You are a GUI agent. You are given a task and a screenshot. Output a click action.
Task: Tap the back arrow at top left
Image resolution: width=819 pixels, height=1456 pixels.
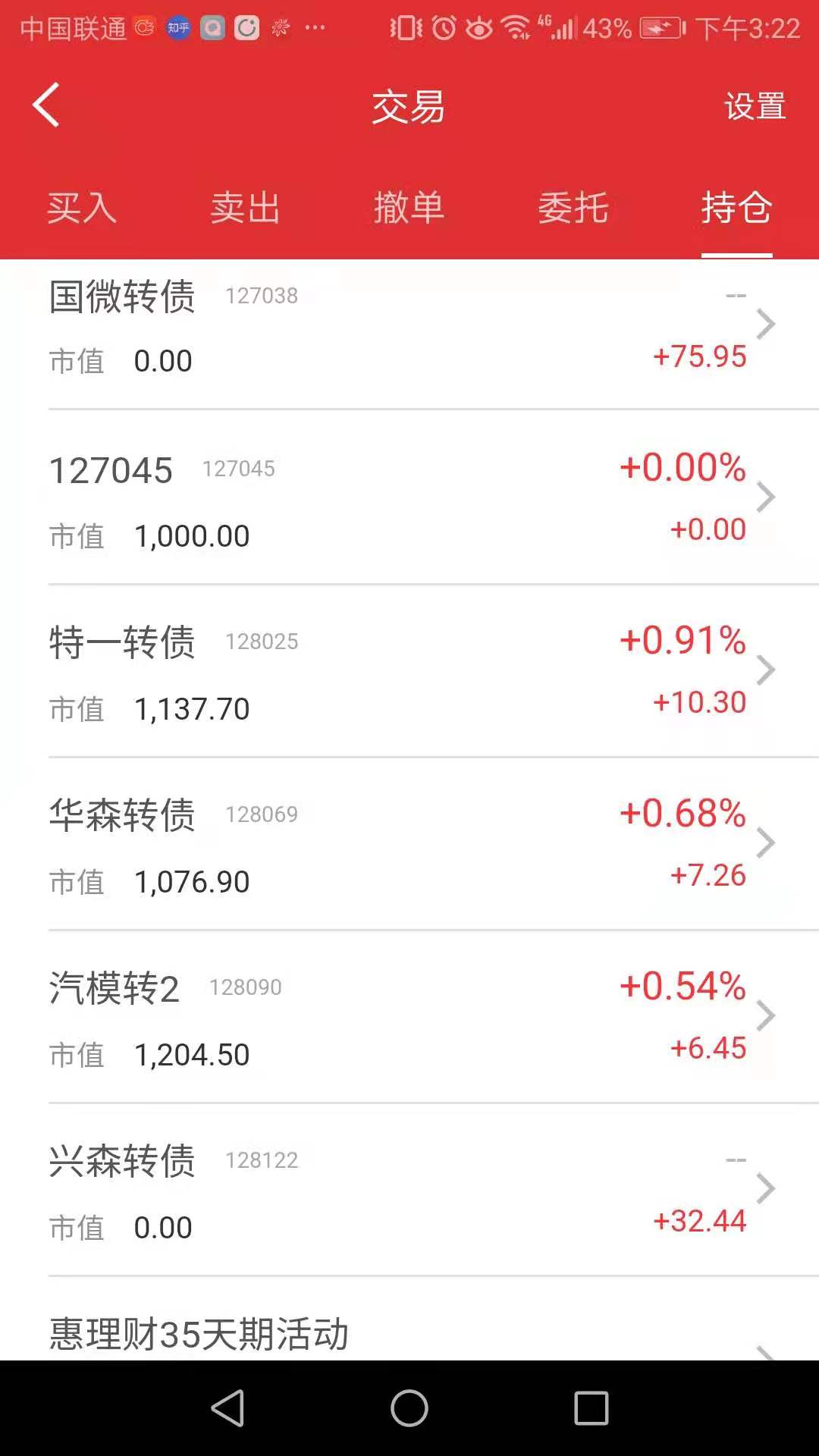click(x=45, y=105)
